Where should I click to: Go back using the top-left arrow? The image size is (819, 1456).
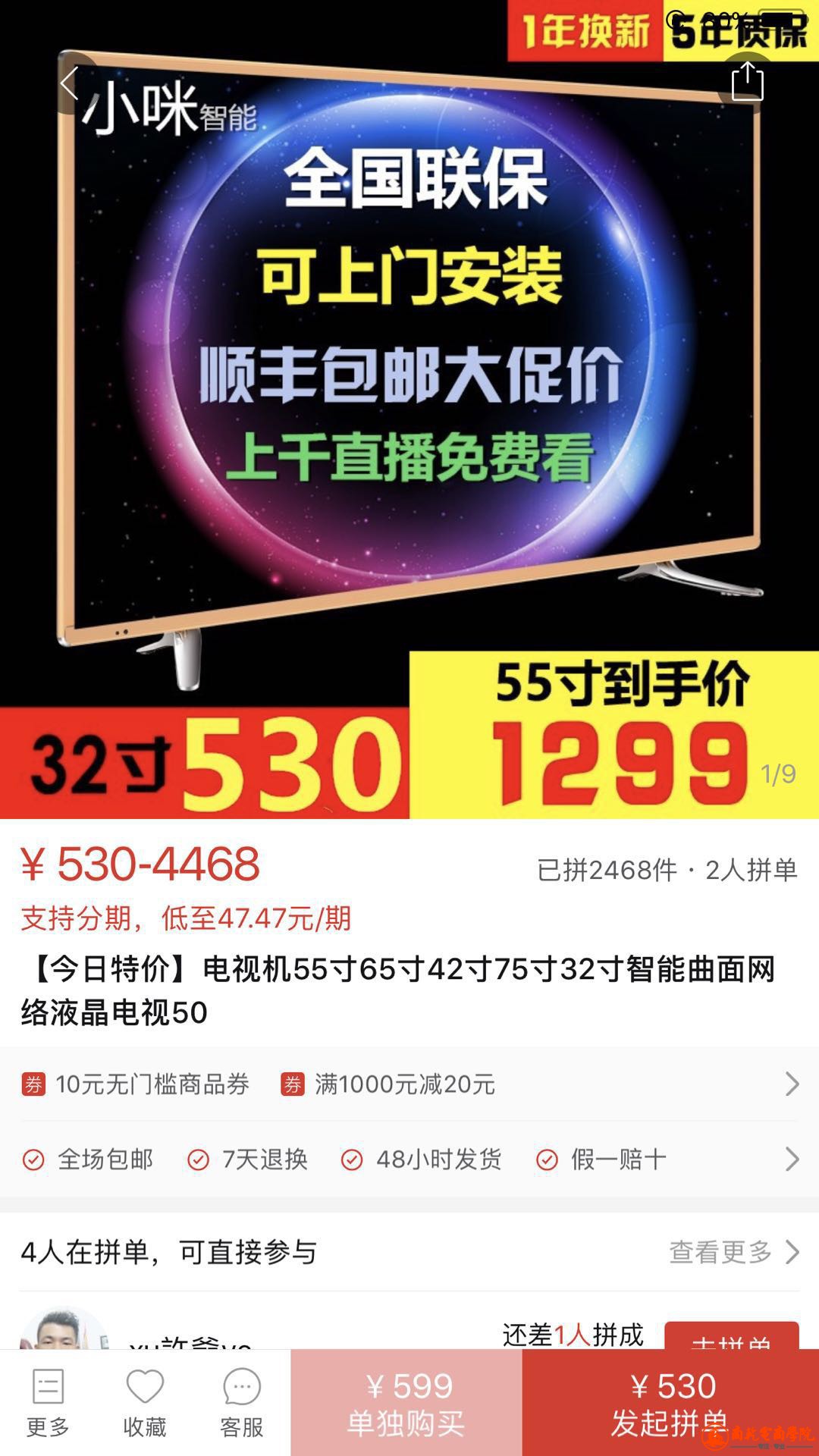point(70,83)
